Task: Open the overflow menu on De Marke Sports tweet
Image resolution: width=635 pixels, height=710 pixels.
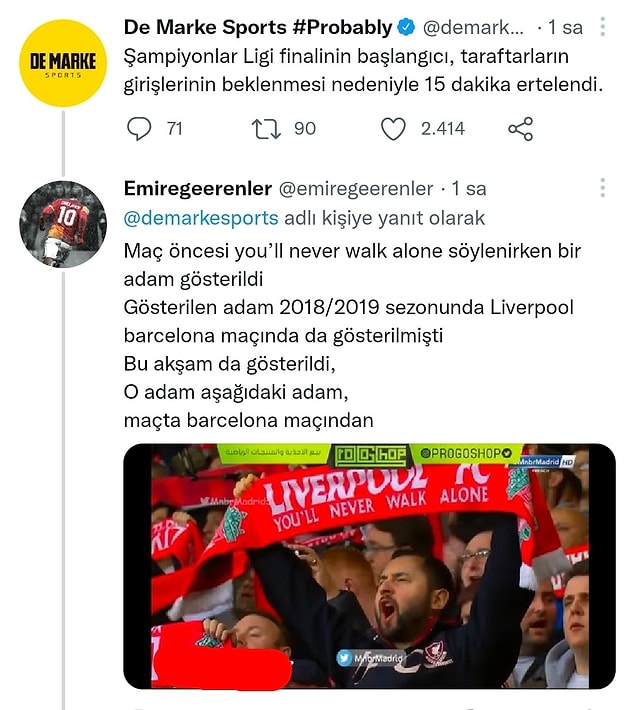Action: pyautogui.click(x=603, y=27)
